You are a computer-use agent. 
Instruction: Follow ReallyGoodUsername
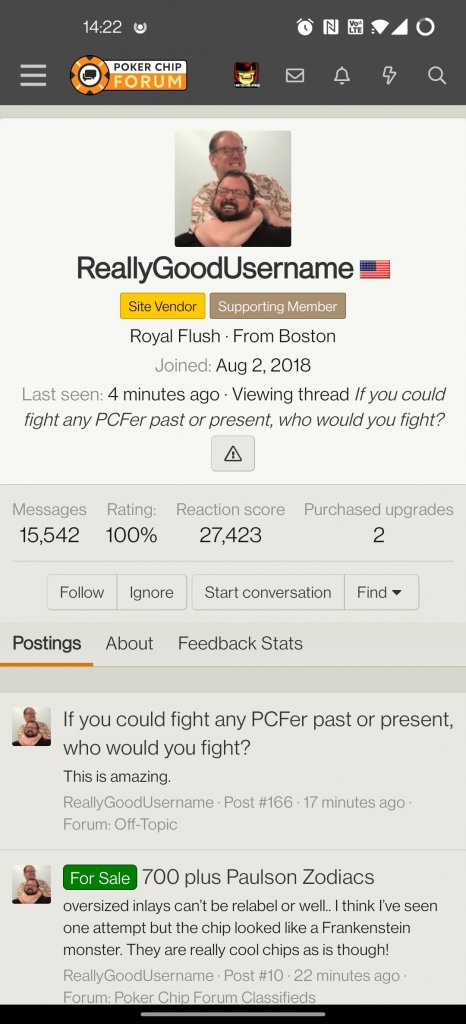click(82, 592)
